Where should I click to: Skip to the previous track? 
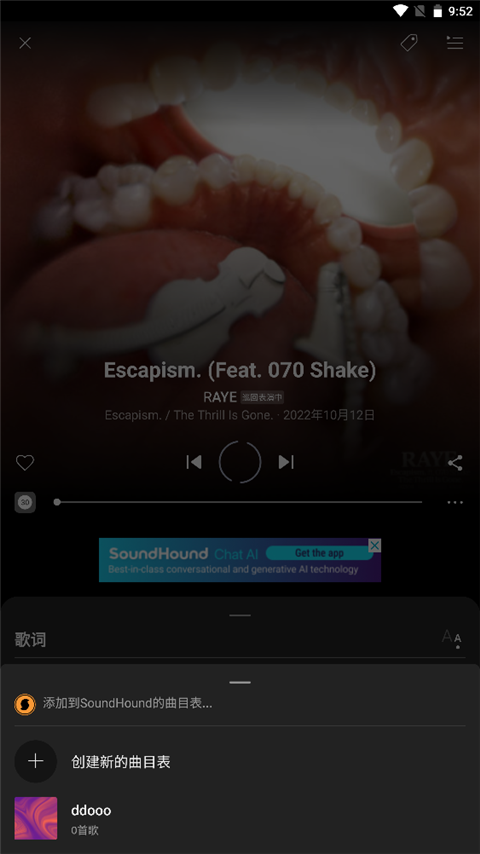coord(194,462)
